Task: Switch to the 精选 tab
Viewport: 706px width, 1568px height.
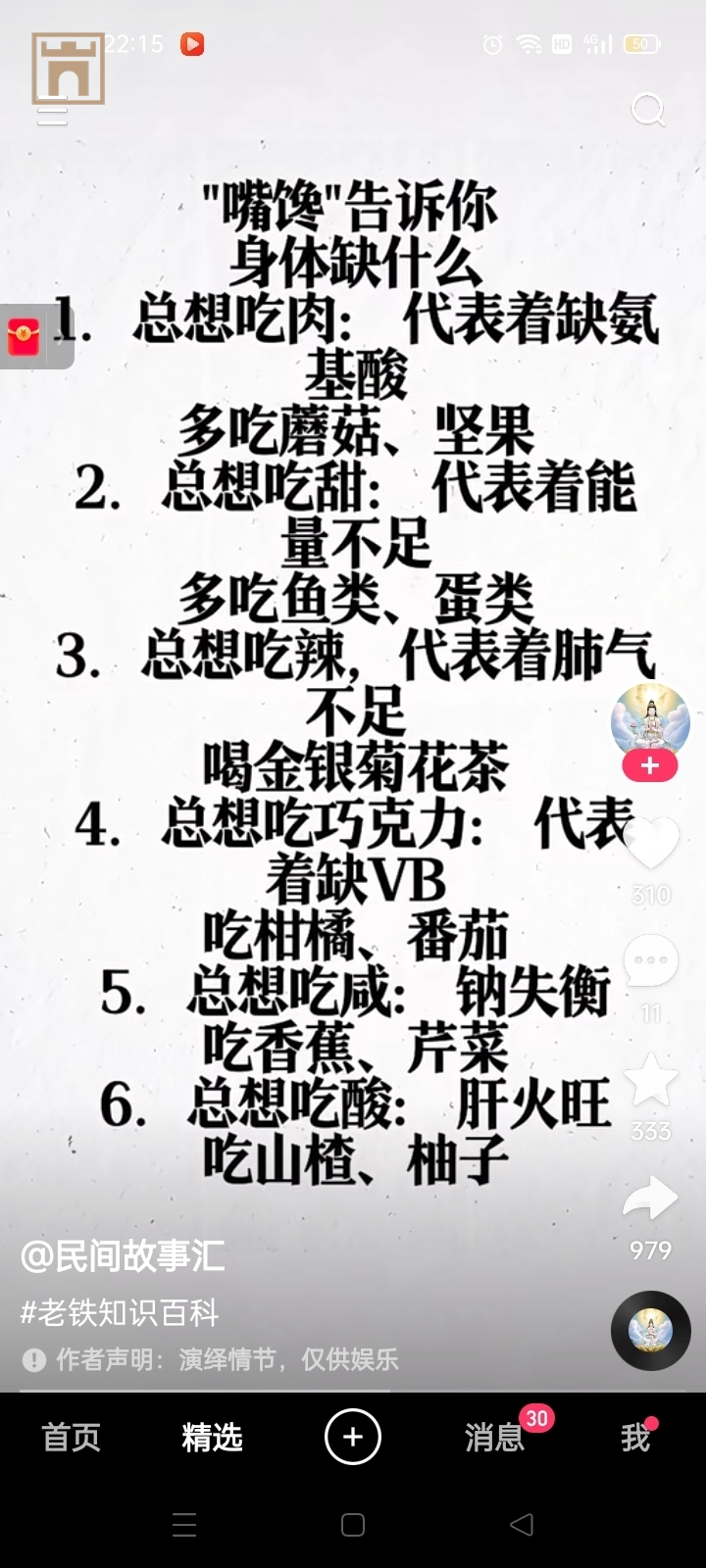Action: click(212, 1438)
